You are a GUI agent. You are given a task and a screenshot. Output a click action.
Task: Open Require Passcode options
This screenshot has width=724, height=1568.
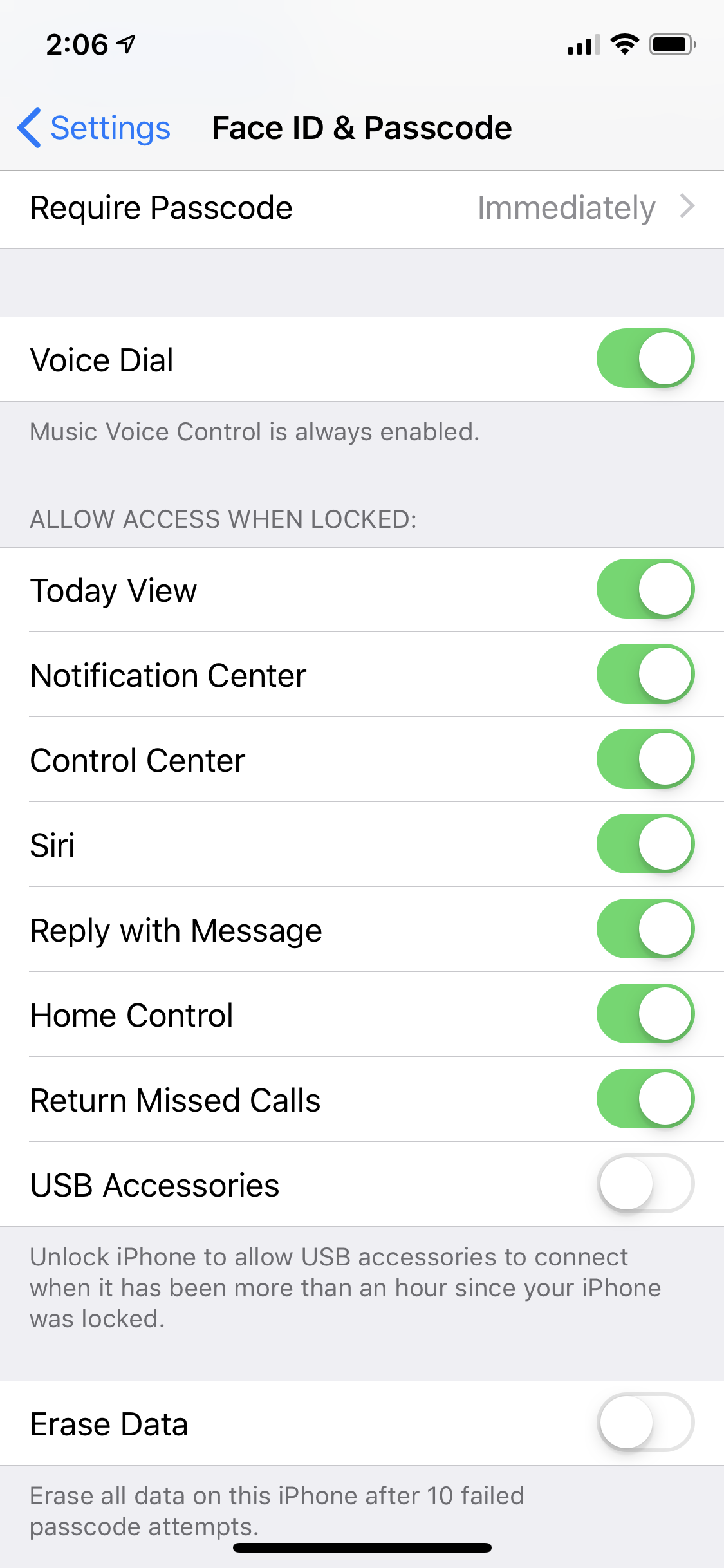tap(362, 209)
